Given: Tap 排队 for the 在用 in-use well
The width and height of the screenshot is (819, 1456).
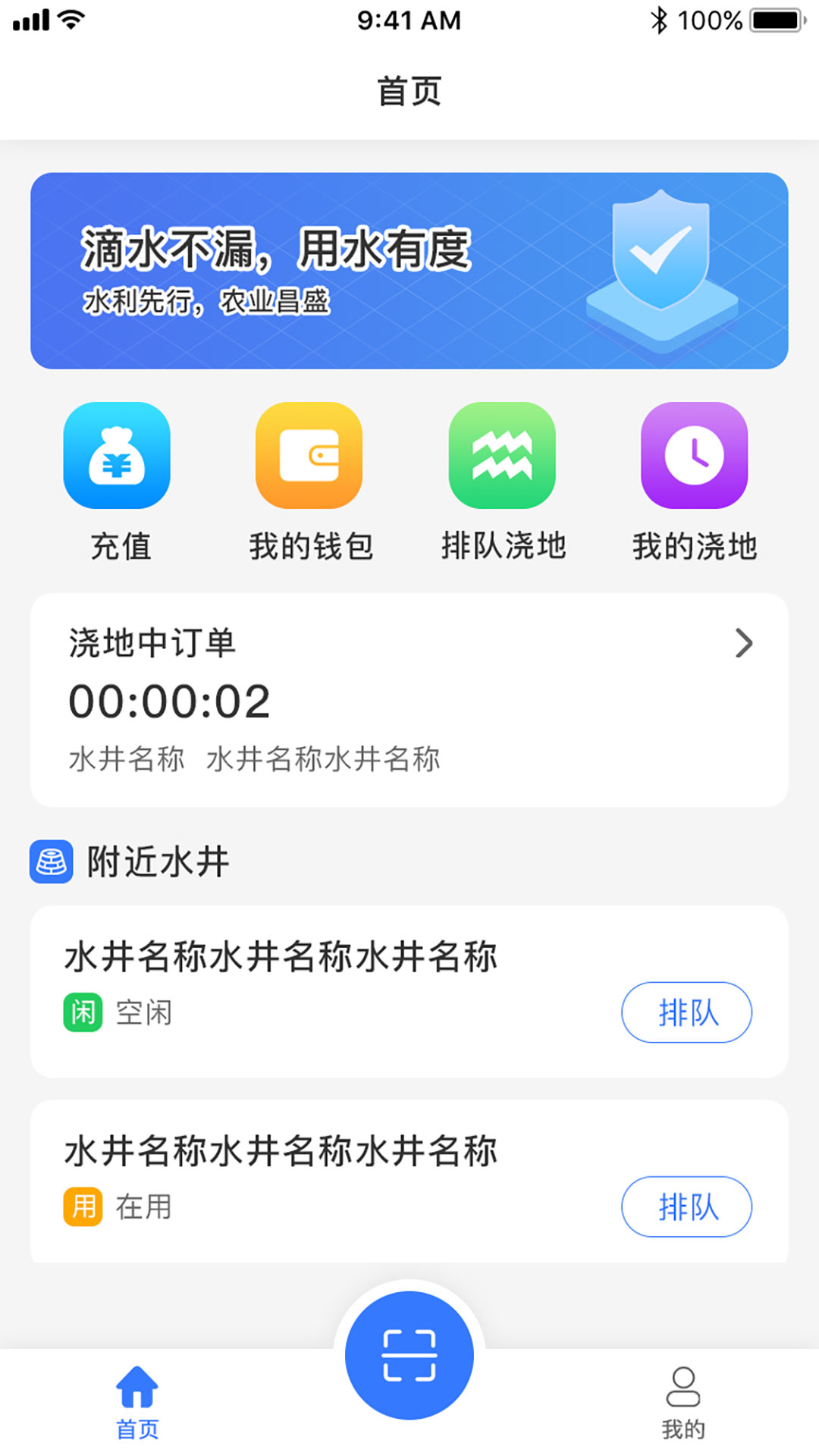Looking at the screenshot, I should 686,1207.
